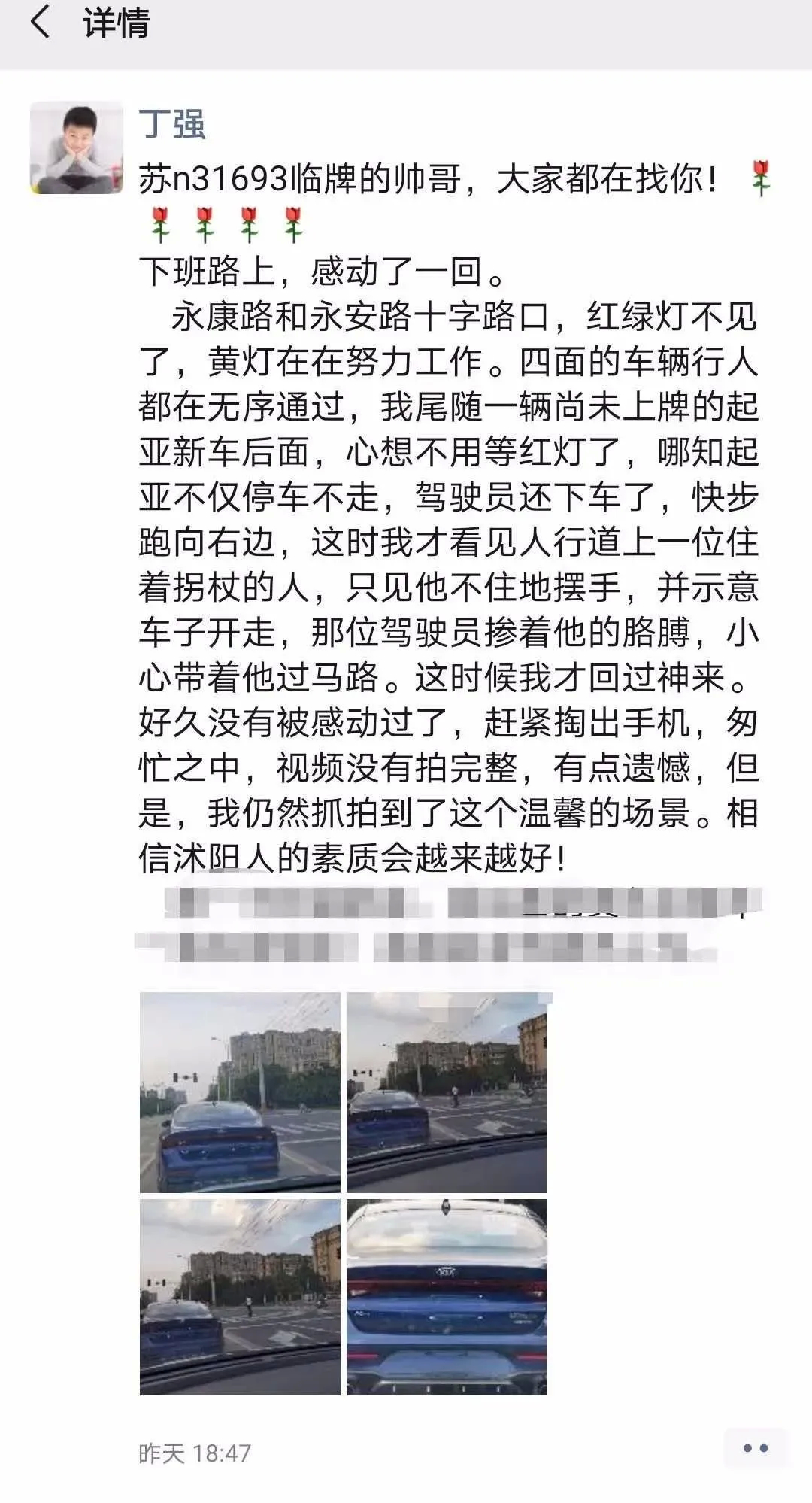Open the two-dot like and comment menu
Image resolution: width=812 pixels, height=1503 pixels.
755,1448
